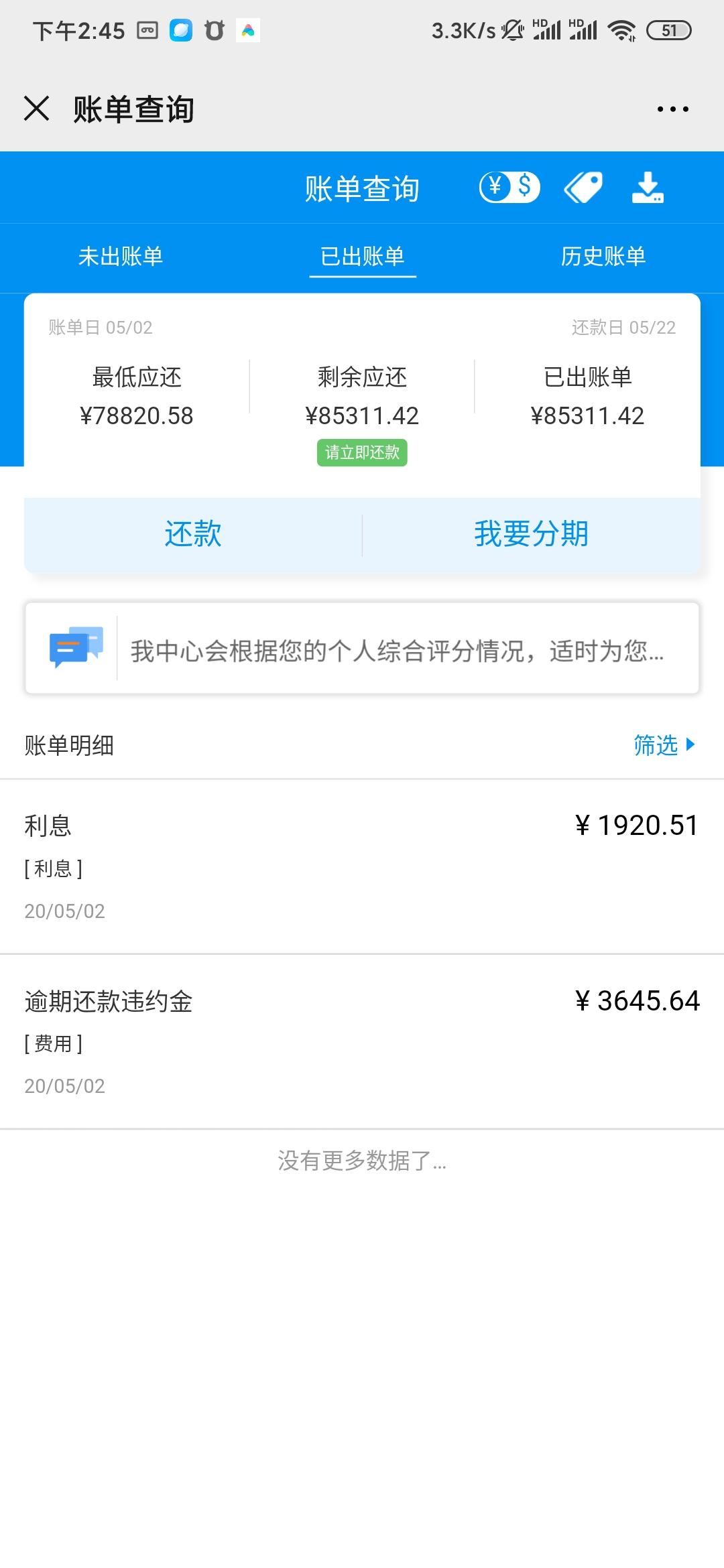This screenshot has width=724, height=1568.
Task: Open the tag icon in header
Action: pyautogui.click(x=583, y=187)
